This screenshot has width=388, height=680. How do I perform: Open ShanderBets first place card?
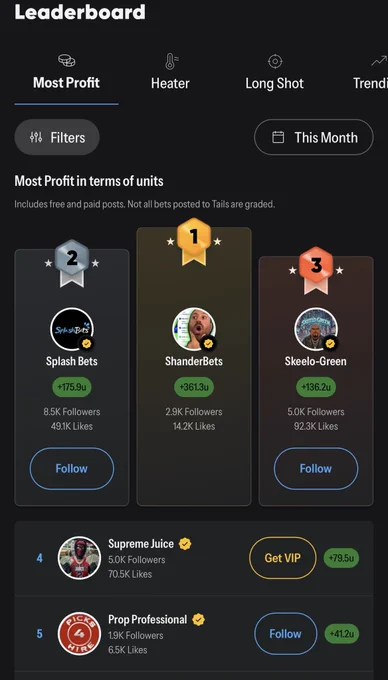tap(194, 366)
